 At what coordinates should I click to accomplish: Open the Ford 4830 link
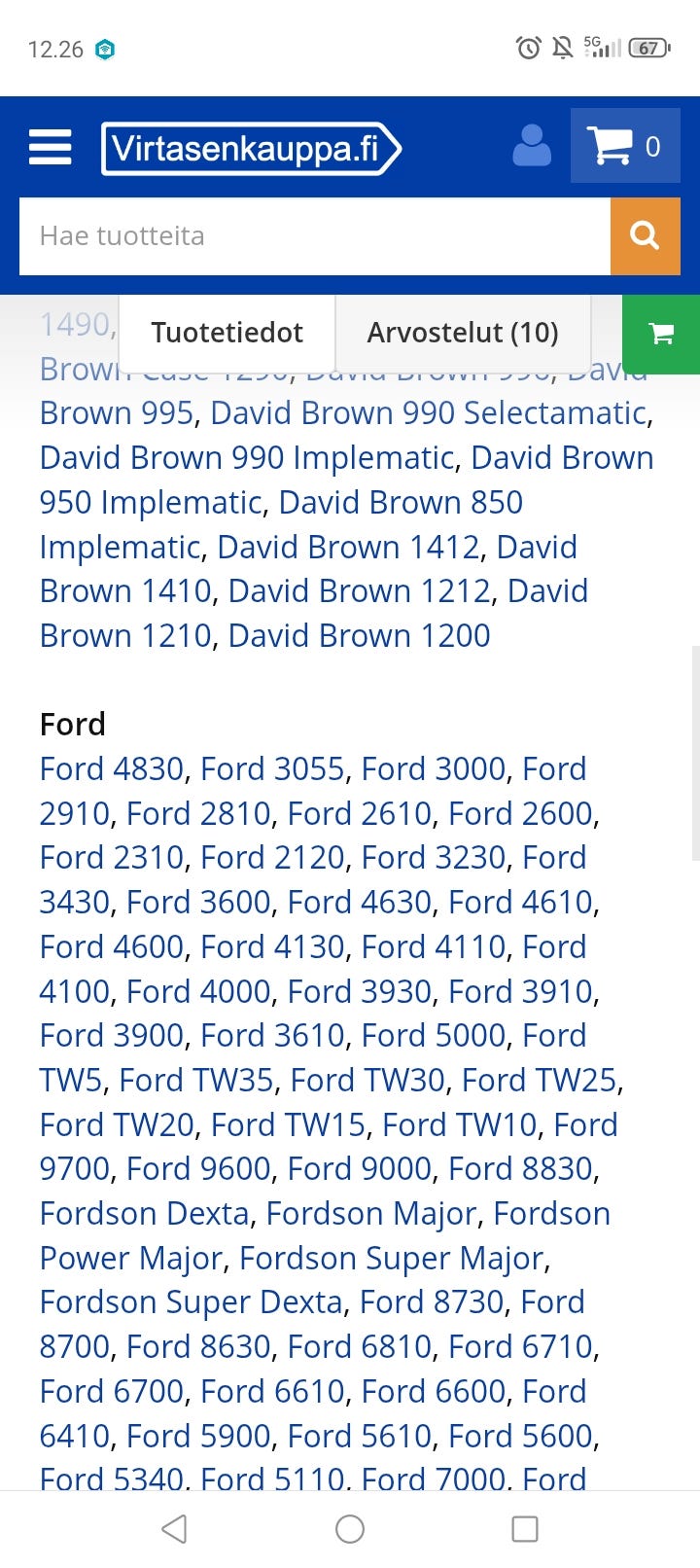point(111,769)
